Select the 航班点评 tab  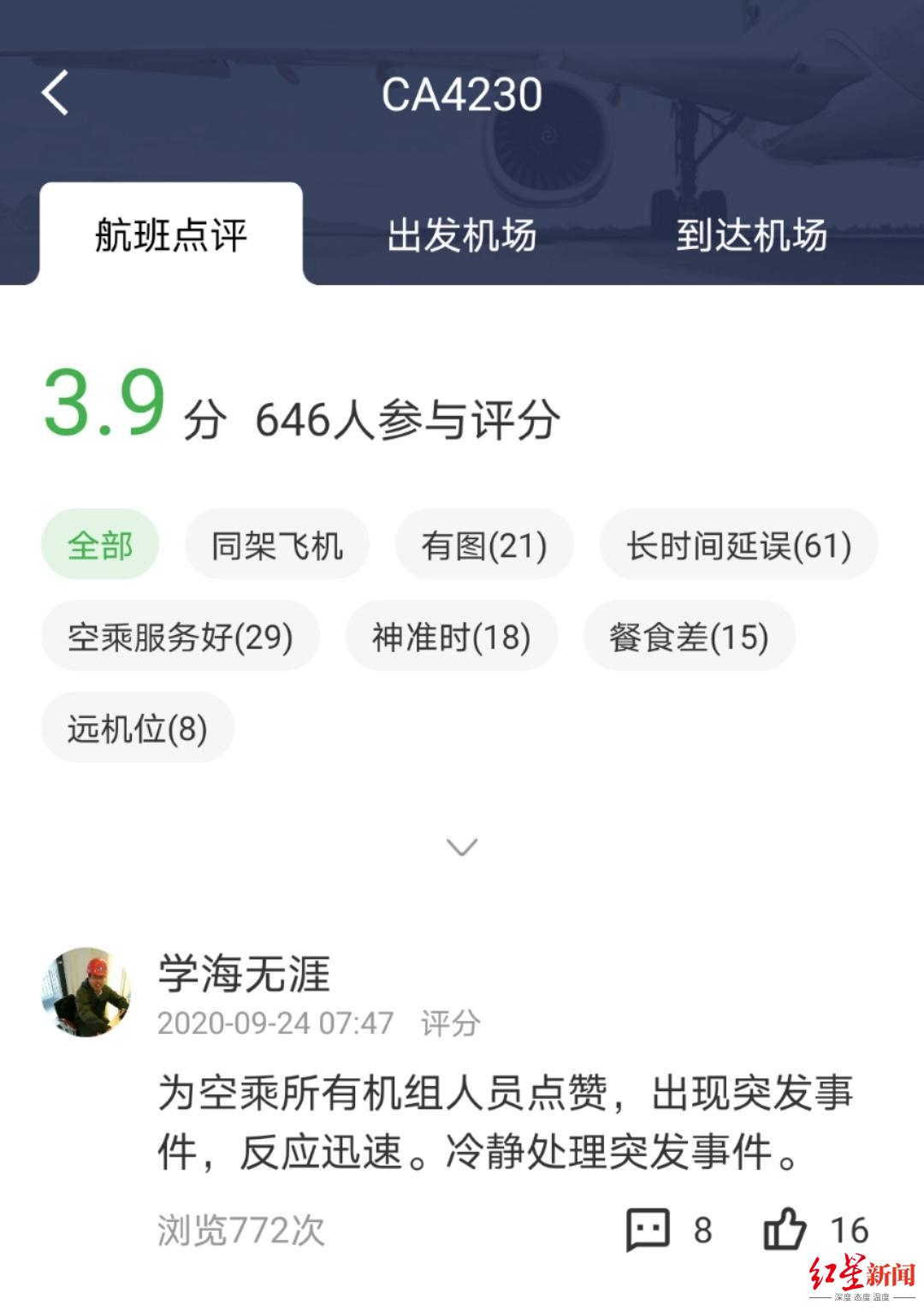(x=171, y=235)
